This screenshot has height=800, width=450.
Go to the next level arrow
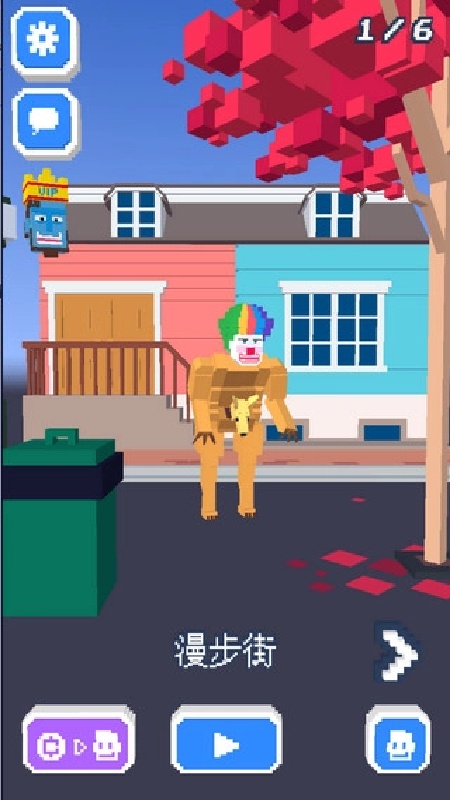pyautogui.click(x=398, y=652)
